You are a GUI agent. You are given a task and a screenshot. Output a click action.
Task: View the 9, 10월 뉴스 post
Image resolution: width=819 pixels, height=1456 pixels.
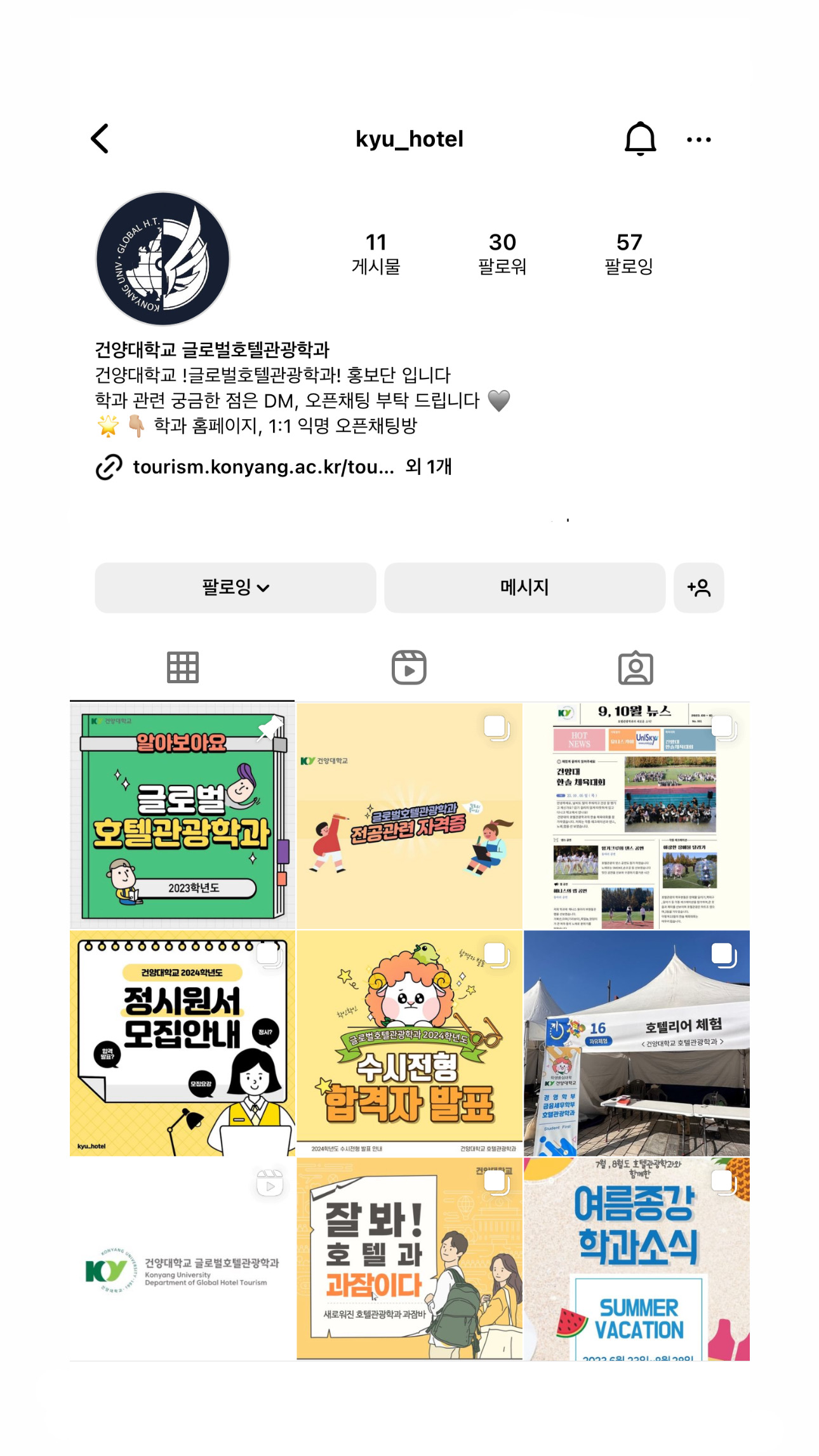click(x=636, y=816)
